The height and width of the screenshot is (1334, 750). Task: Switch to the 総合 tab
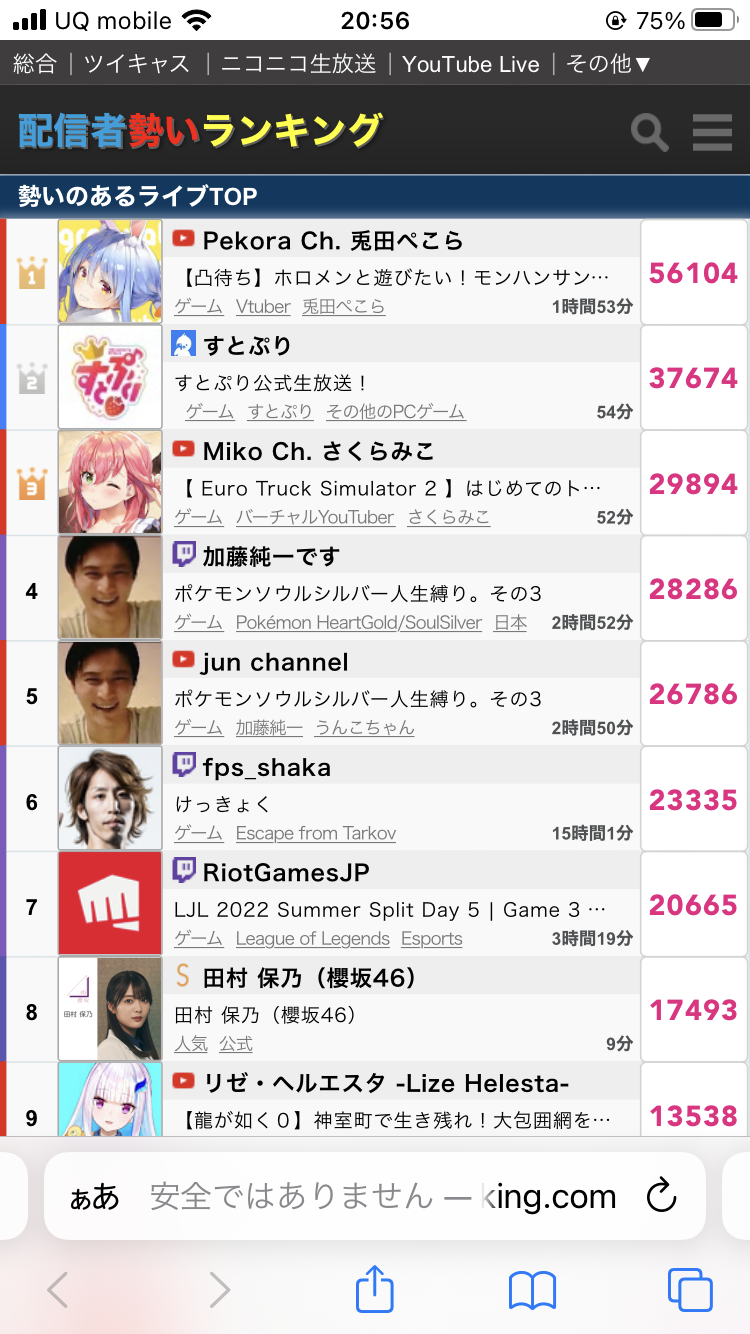35,64
